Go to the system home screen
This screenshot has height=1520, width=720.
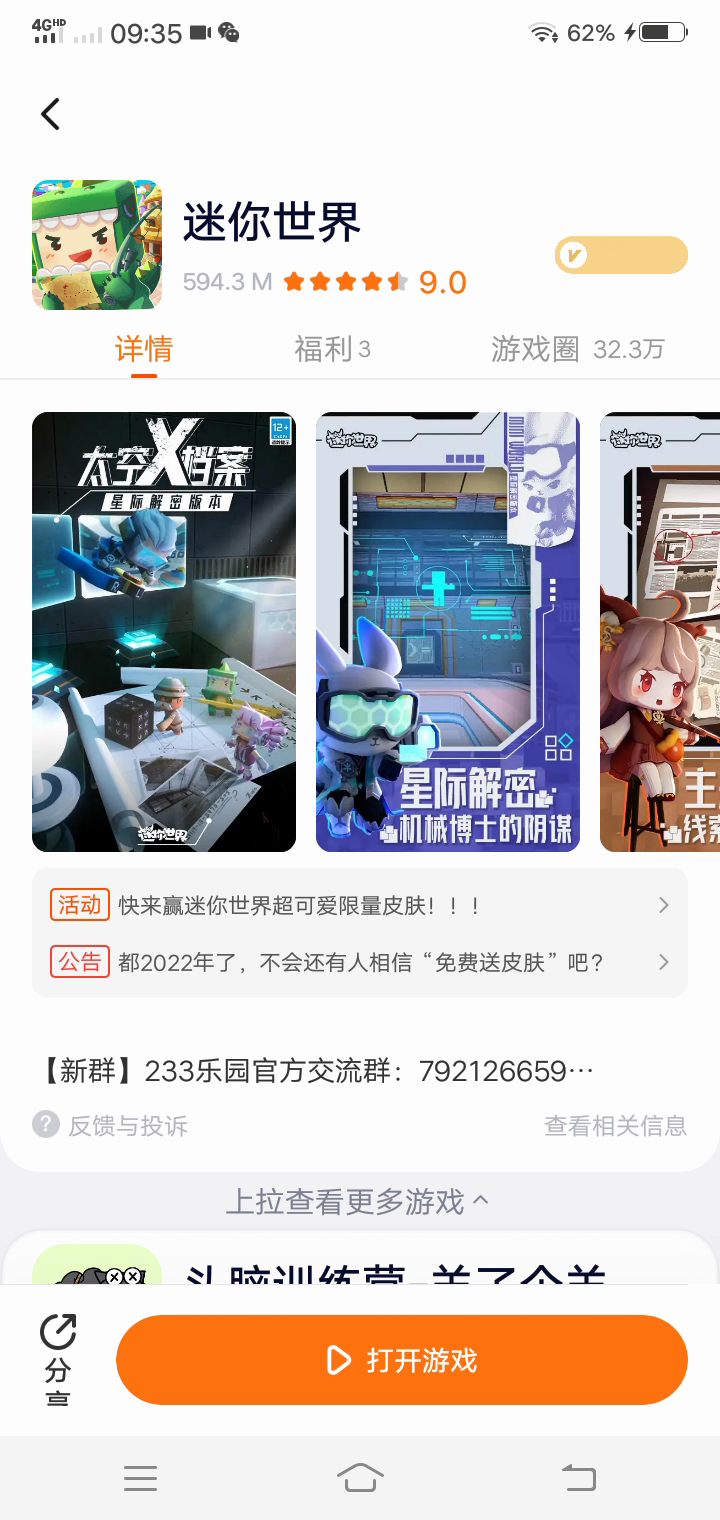click(x=360, y=1477)
